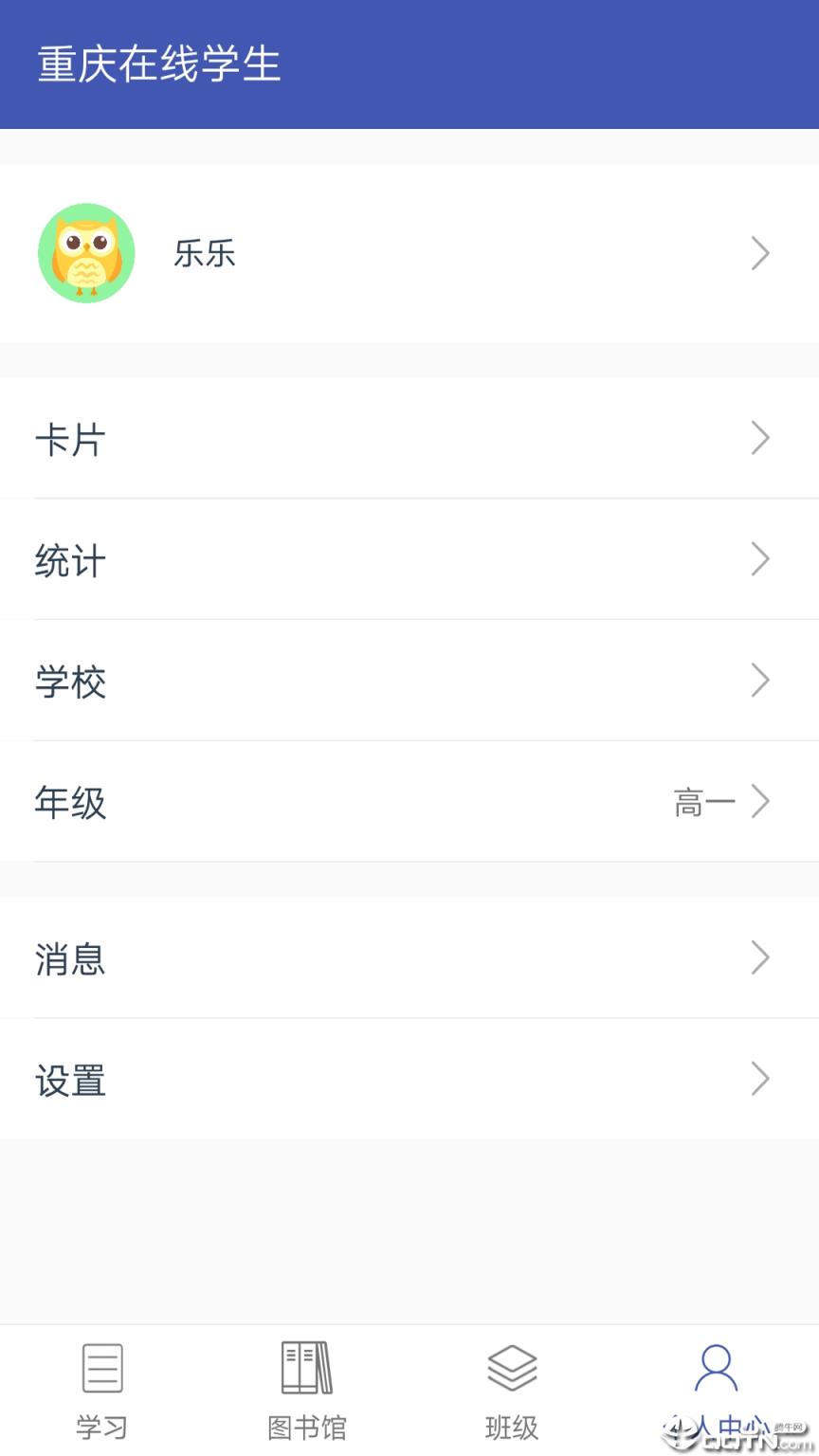The height and width of the screenshot is (1456, 819).
Task: Expand the chevron next to 乐乐
Action: point(761,253)
